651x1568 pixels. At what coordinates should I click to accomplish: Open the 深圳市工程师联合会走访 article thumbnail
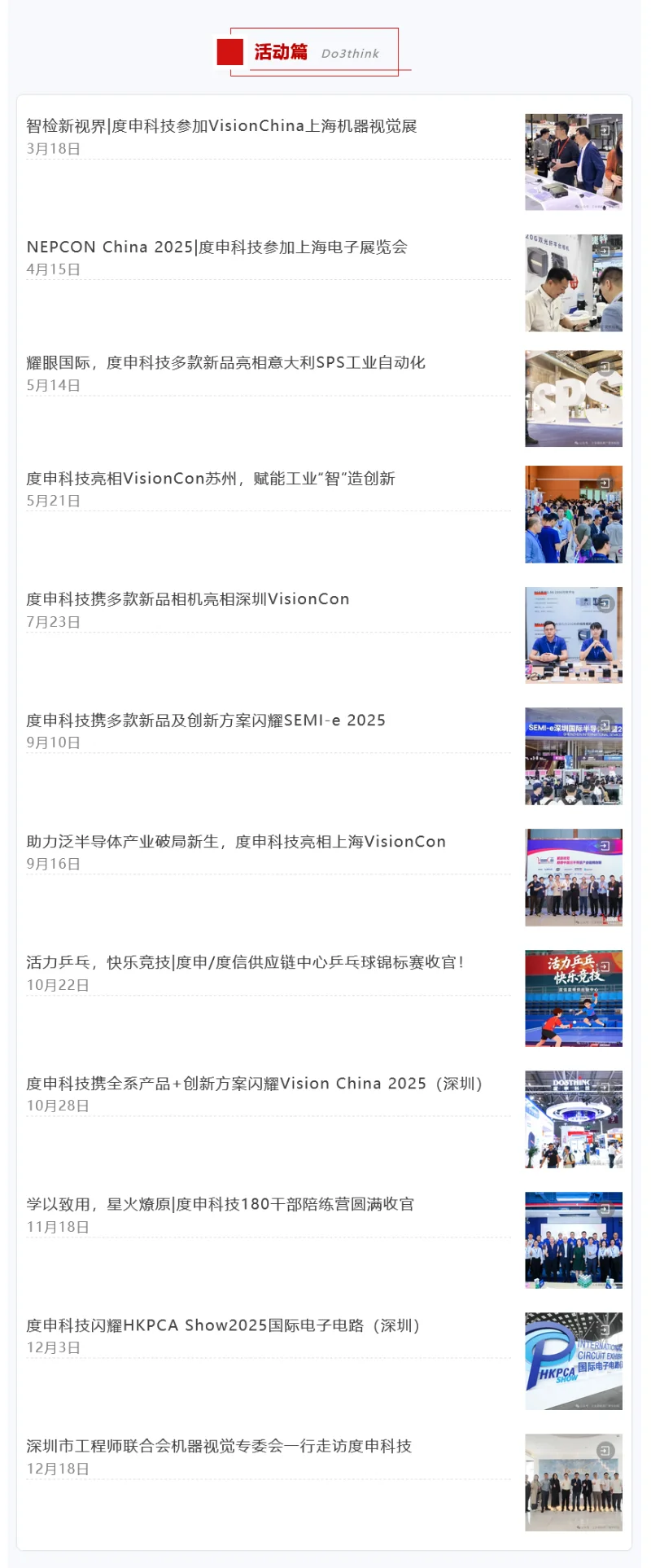click(574, 1483)
